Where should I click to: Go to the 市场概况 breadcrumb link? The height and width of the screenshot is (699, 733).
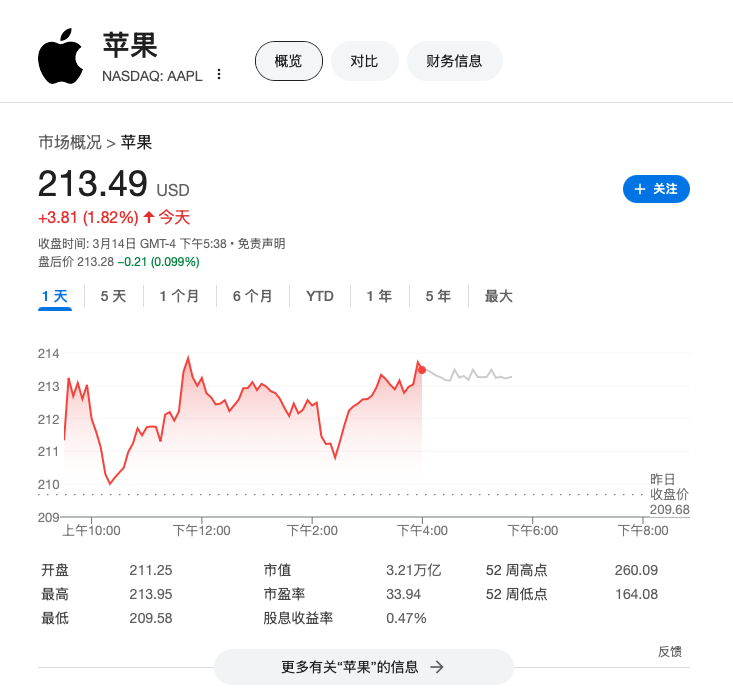pyautogui.click(x=69, y=142)
